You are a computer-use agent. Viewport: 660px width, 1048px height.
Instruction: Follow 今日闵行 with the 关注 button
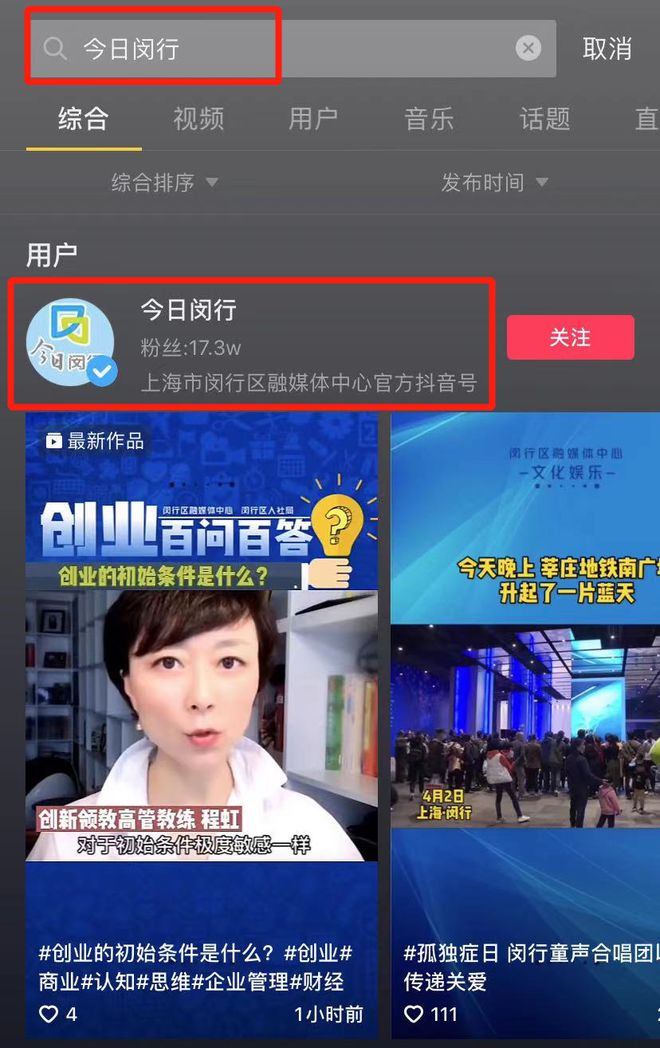(570, 338)
